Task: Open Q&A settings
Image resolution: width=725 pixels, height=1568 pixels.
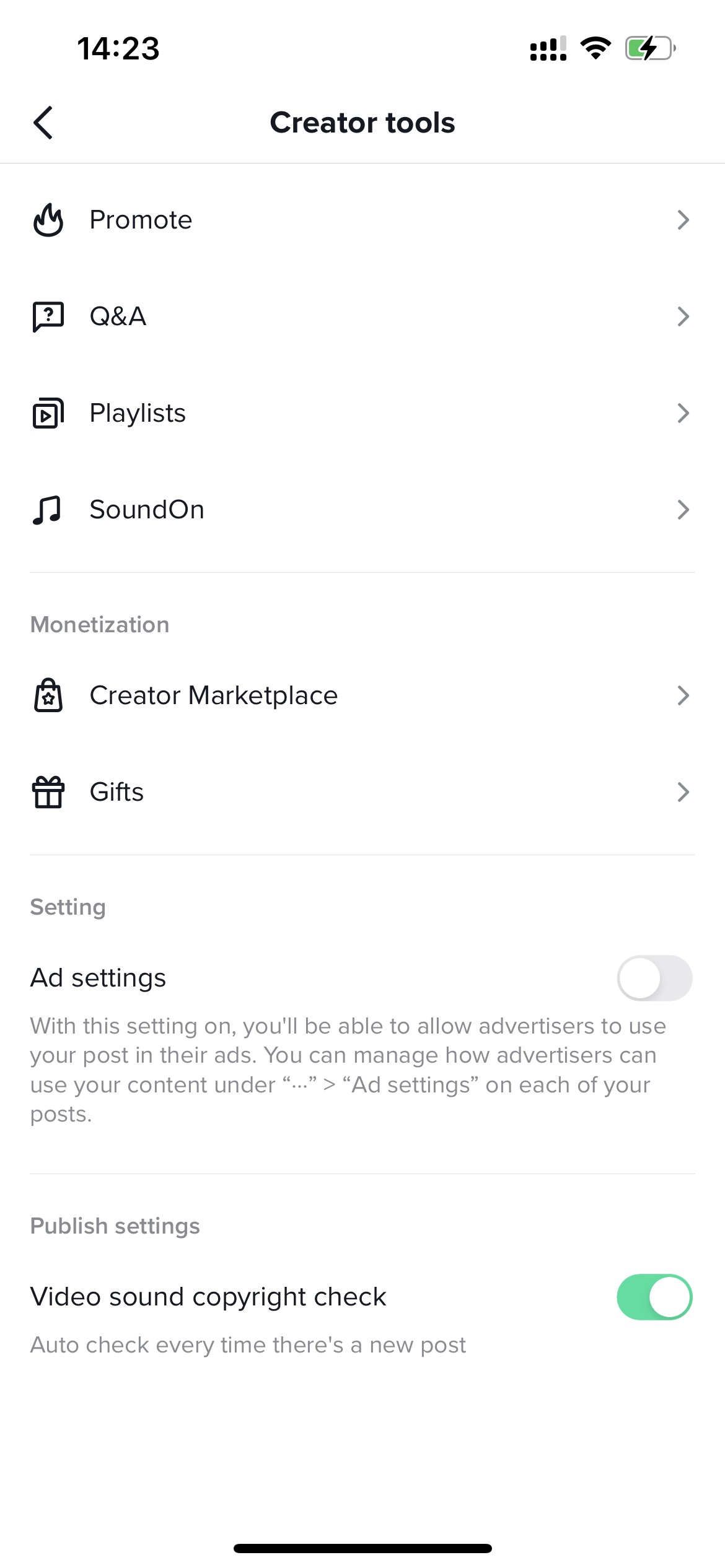Action: 362,316
